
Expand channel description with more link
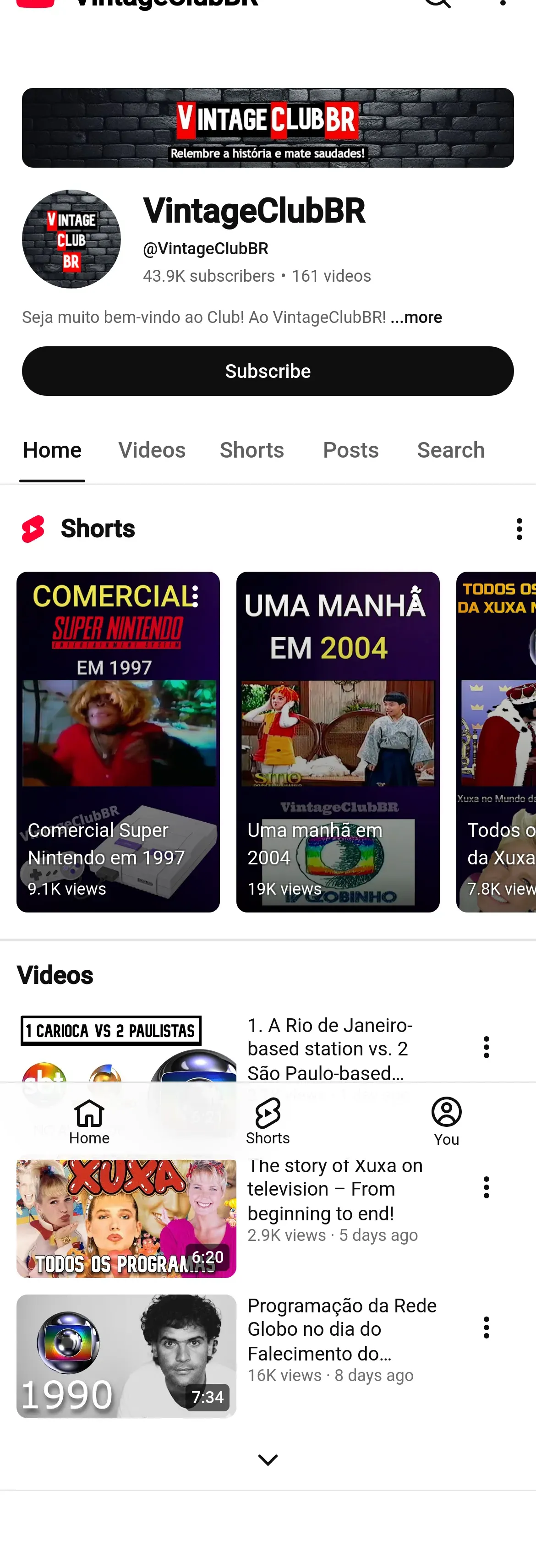click(416, 317)
